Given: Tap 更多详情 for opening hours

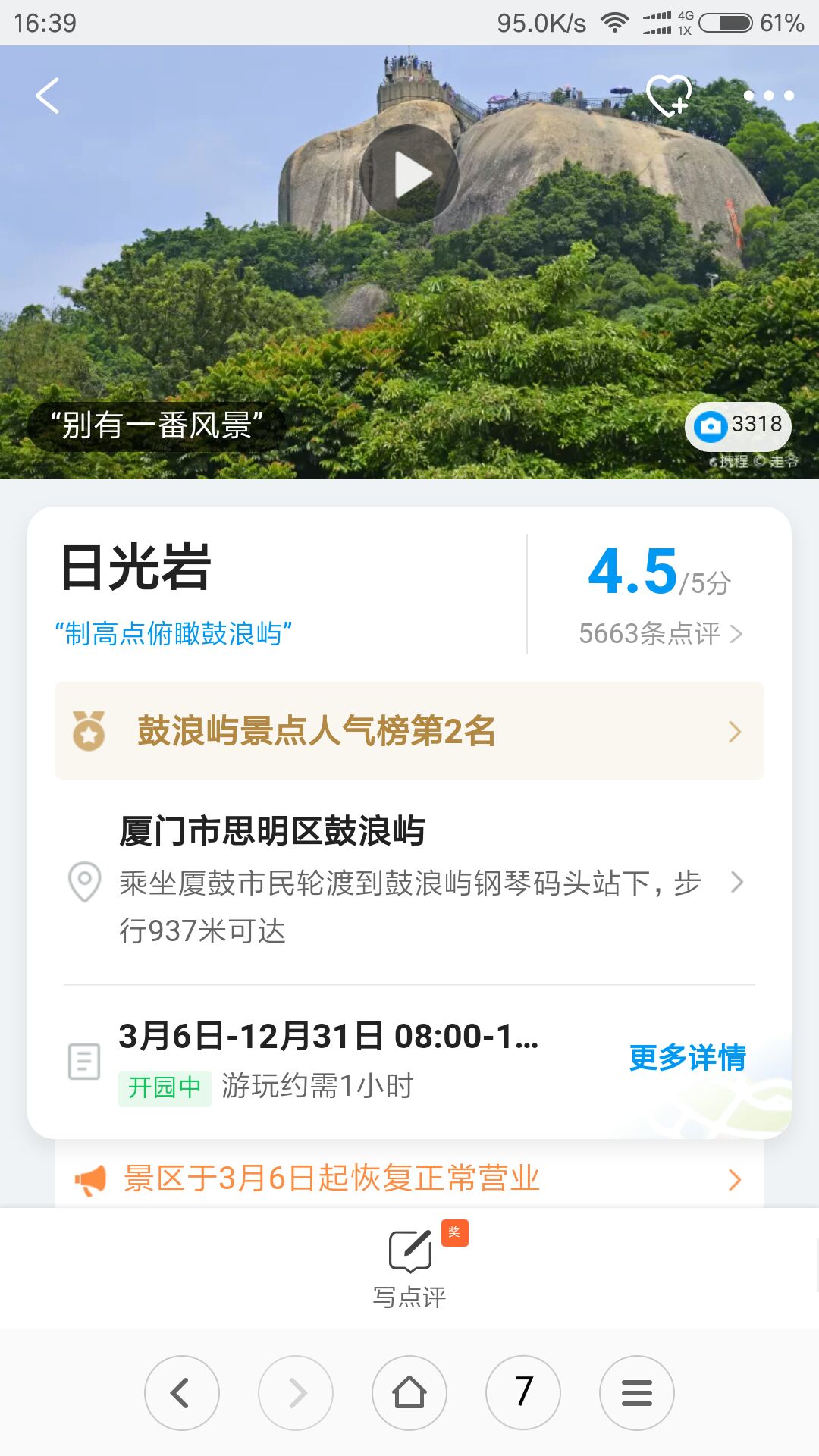Looking at the screenshot, I should (687, 1057).
